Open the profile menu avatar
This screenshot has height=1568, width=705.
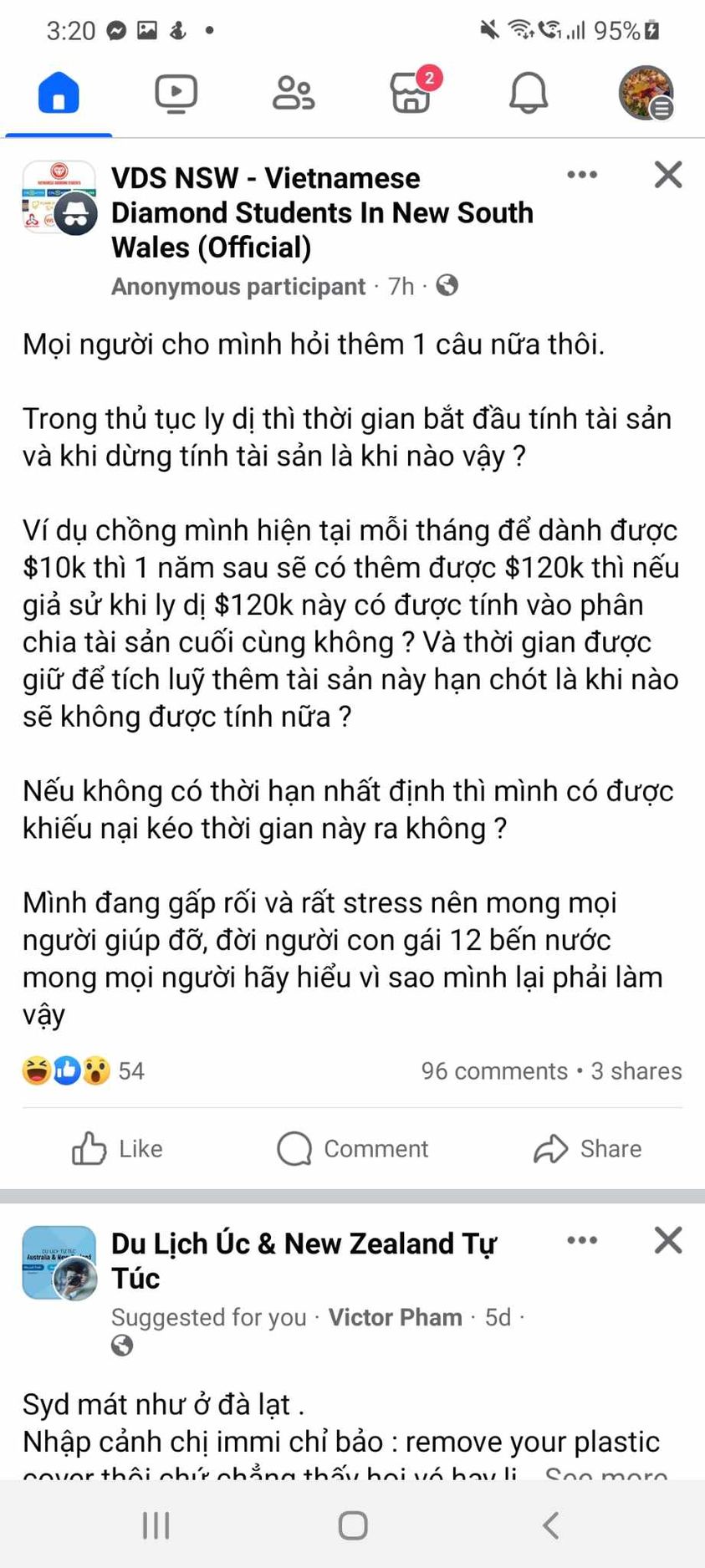(646, 93)
